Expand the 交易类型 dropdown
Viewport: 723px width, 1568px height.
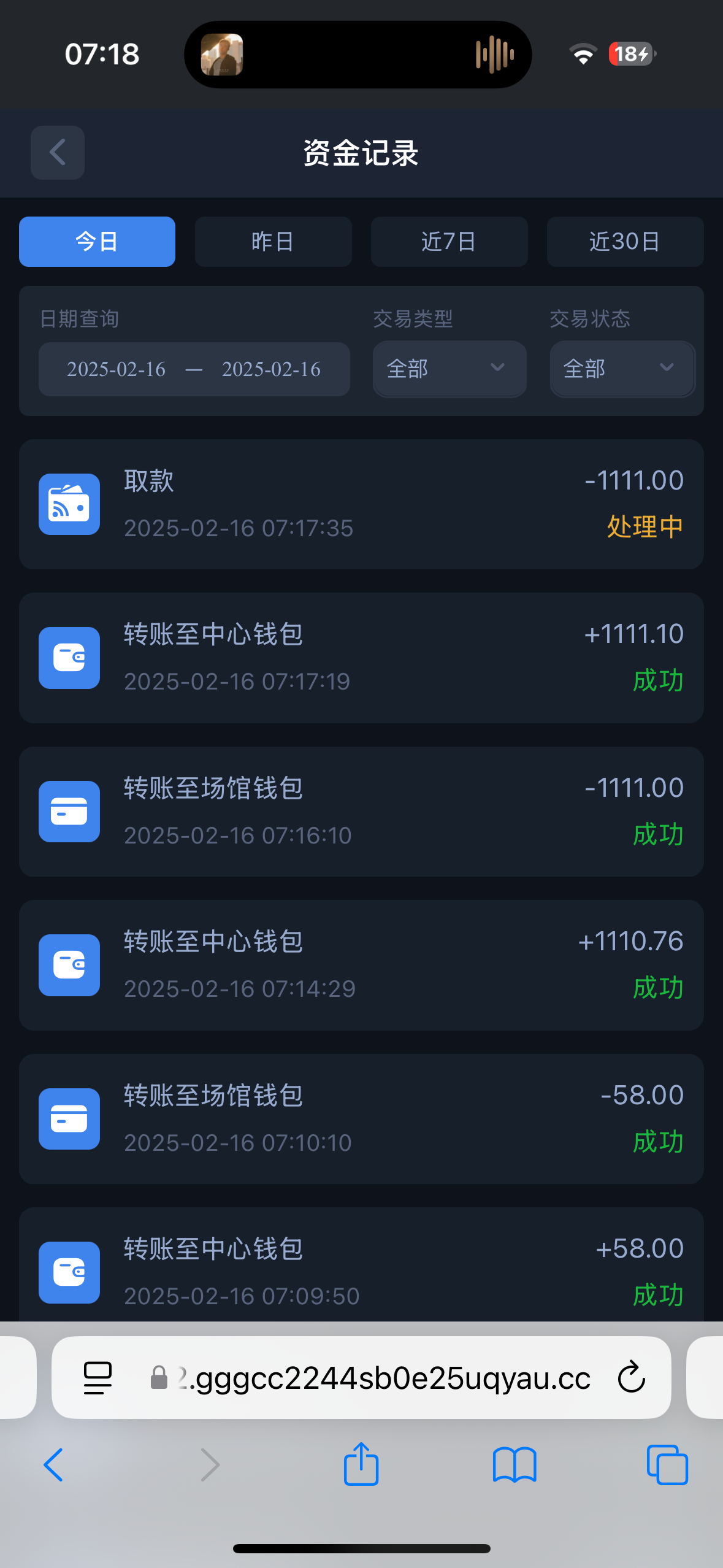(449, 369)
